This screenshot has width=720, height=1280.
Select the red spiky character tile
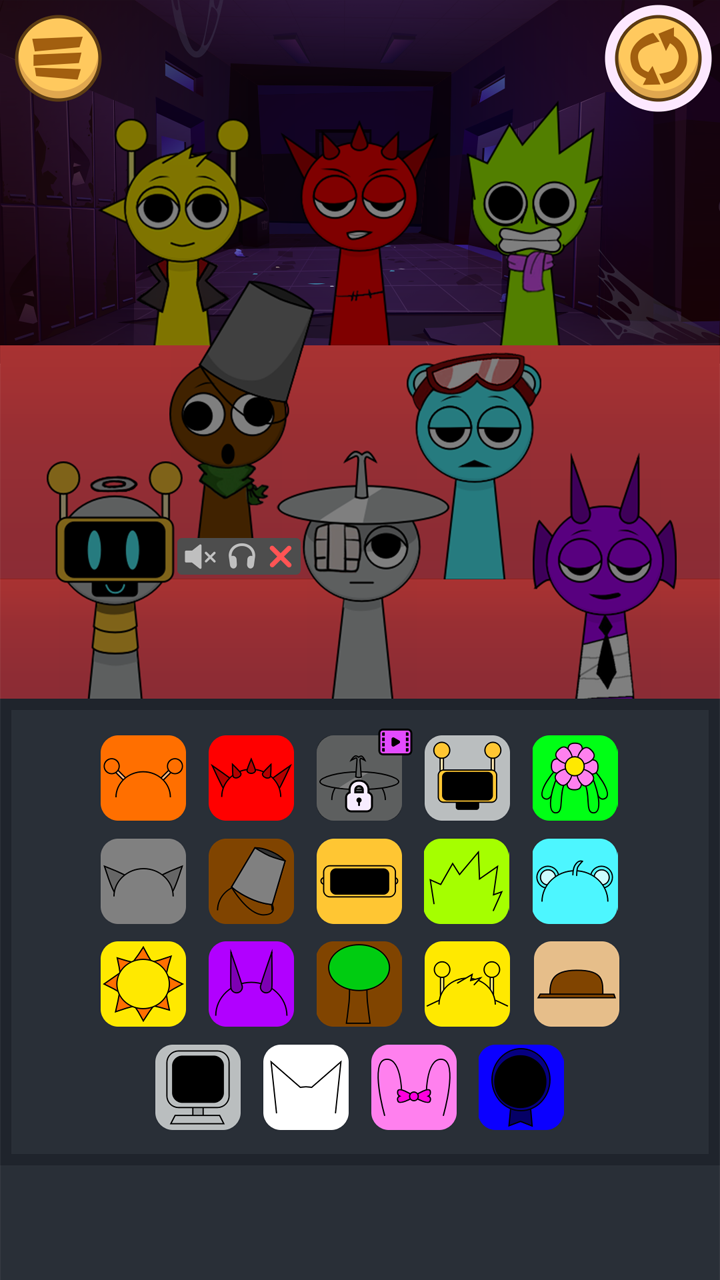click(251, 778)
